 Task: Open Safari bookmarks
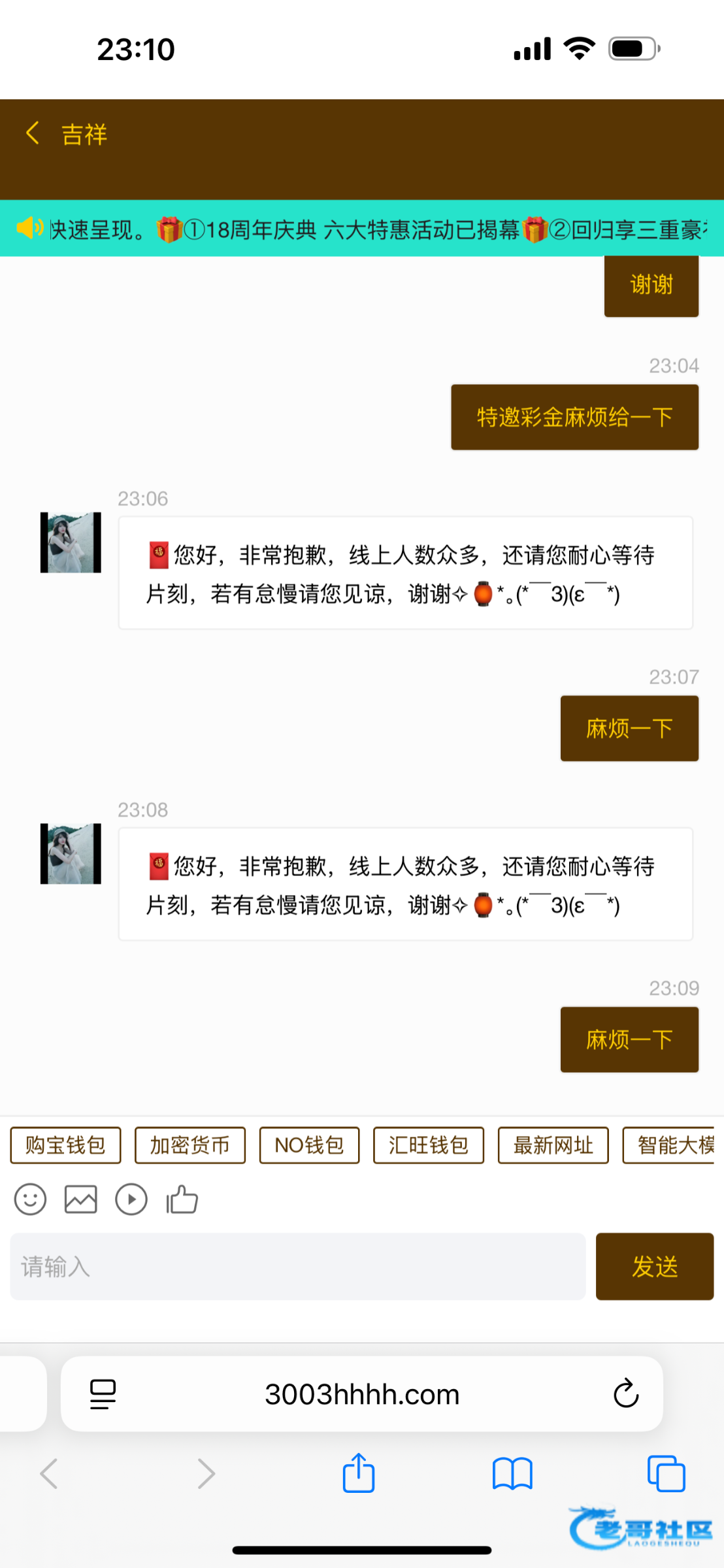pos(513,1474)
